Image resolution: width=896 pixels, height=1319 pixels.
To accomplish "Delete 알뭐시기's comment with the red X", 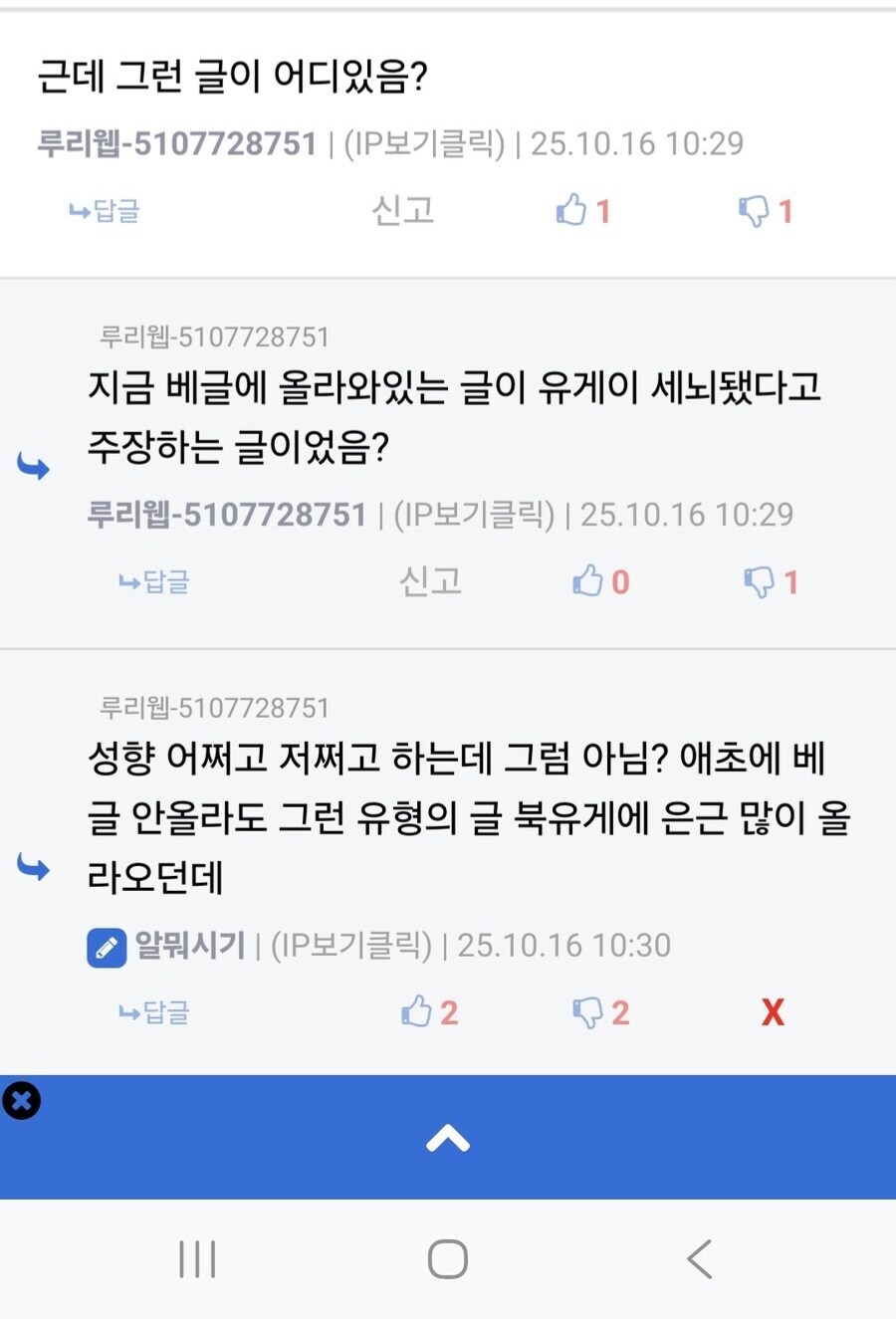I will [773, 1013].
